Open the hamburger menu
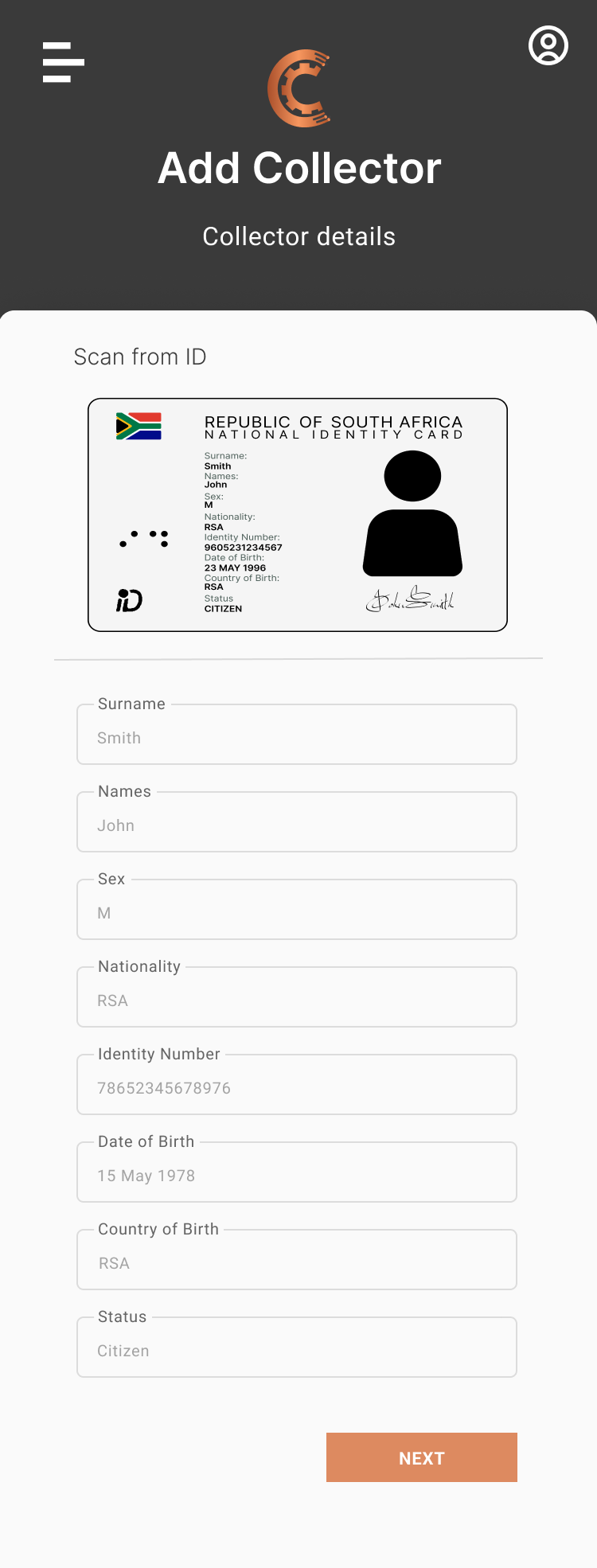Screen dimensions: 597x1568 [64, 62]
